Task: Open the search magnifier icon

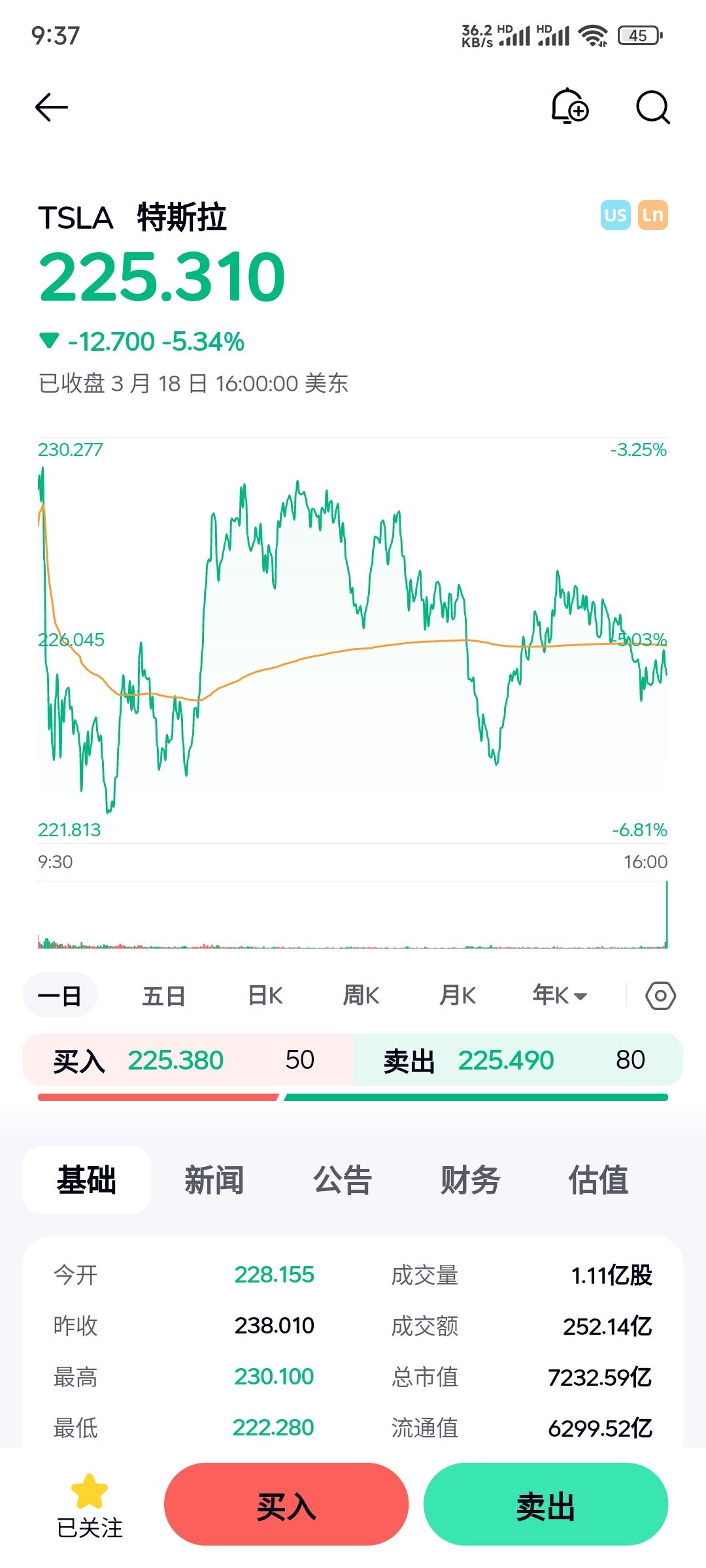Action: tap(653, 107)
